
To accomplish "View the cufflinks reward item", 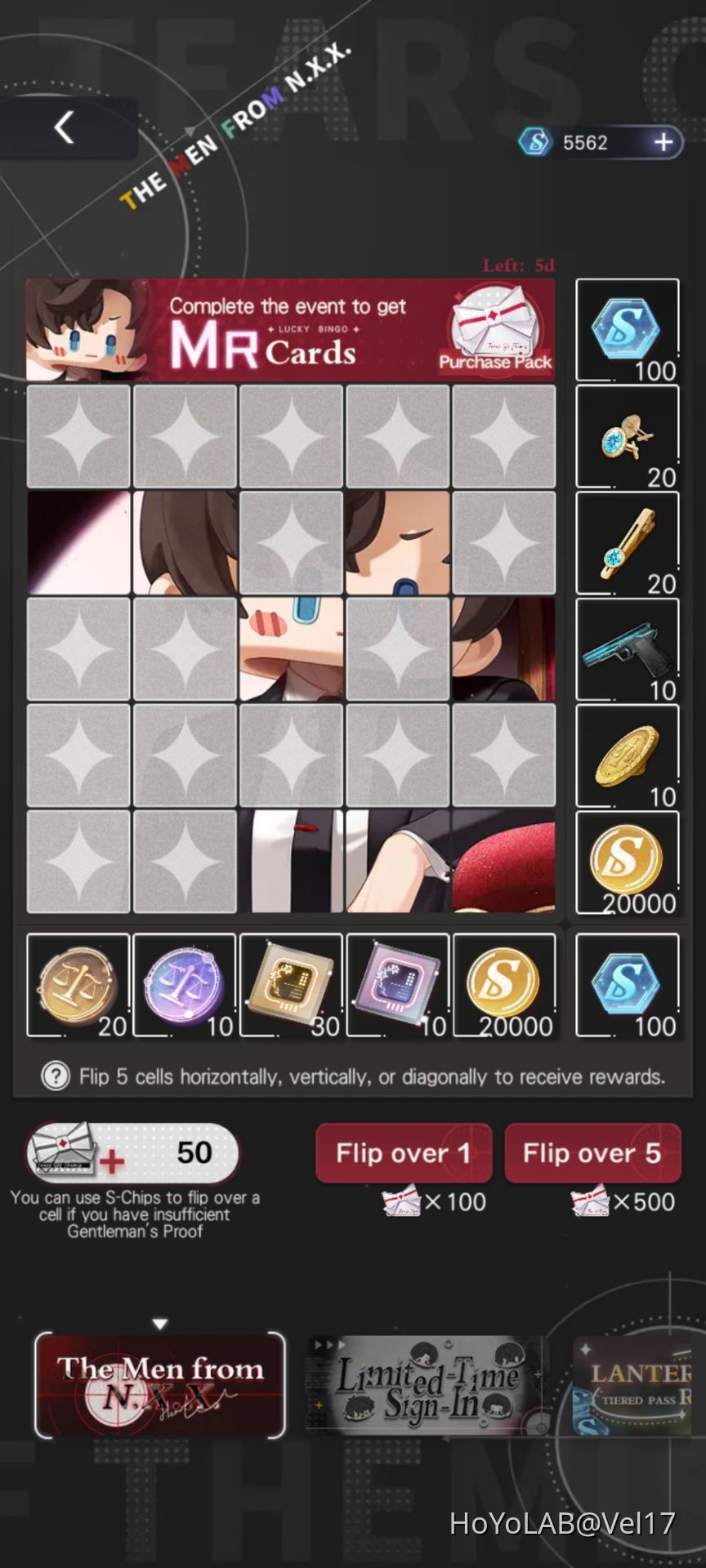I will 628,438.
